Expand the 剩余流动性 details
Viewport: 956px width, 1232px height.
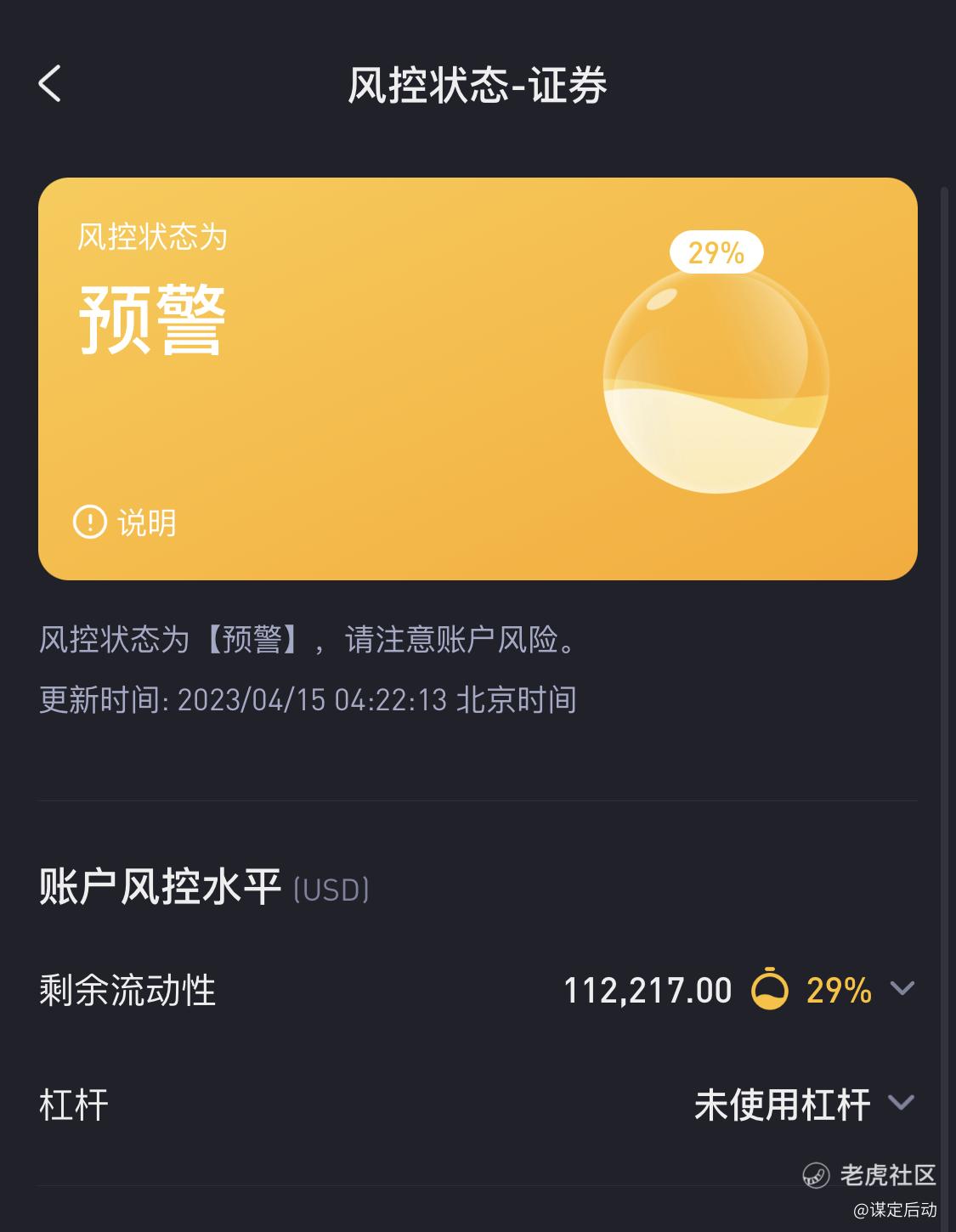(x=902, y=989)
